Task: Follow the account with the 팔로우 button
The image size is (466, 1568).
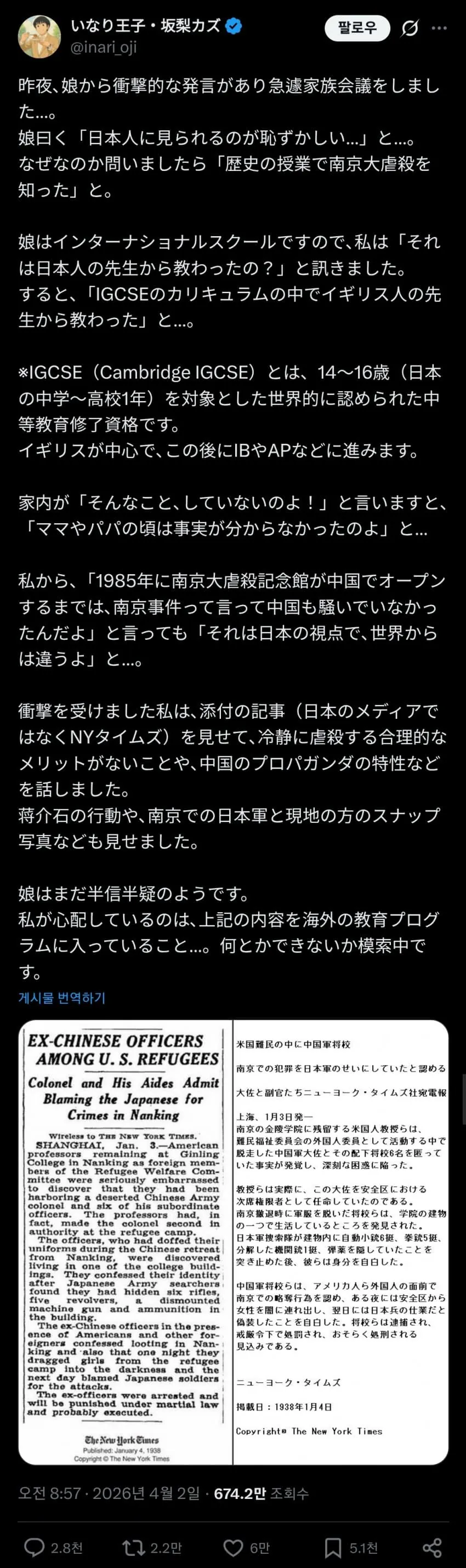Action: (357, 28)
